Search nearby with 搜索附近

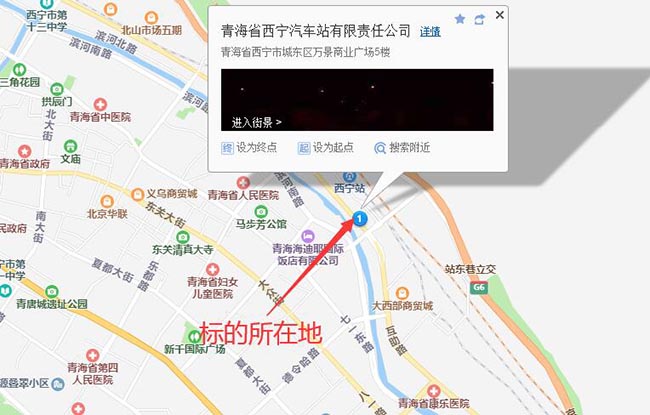pyautogui.click(x=402, y=147)
